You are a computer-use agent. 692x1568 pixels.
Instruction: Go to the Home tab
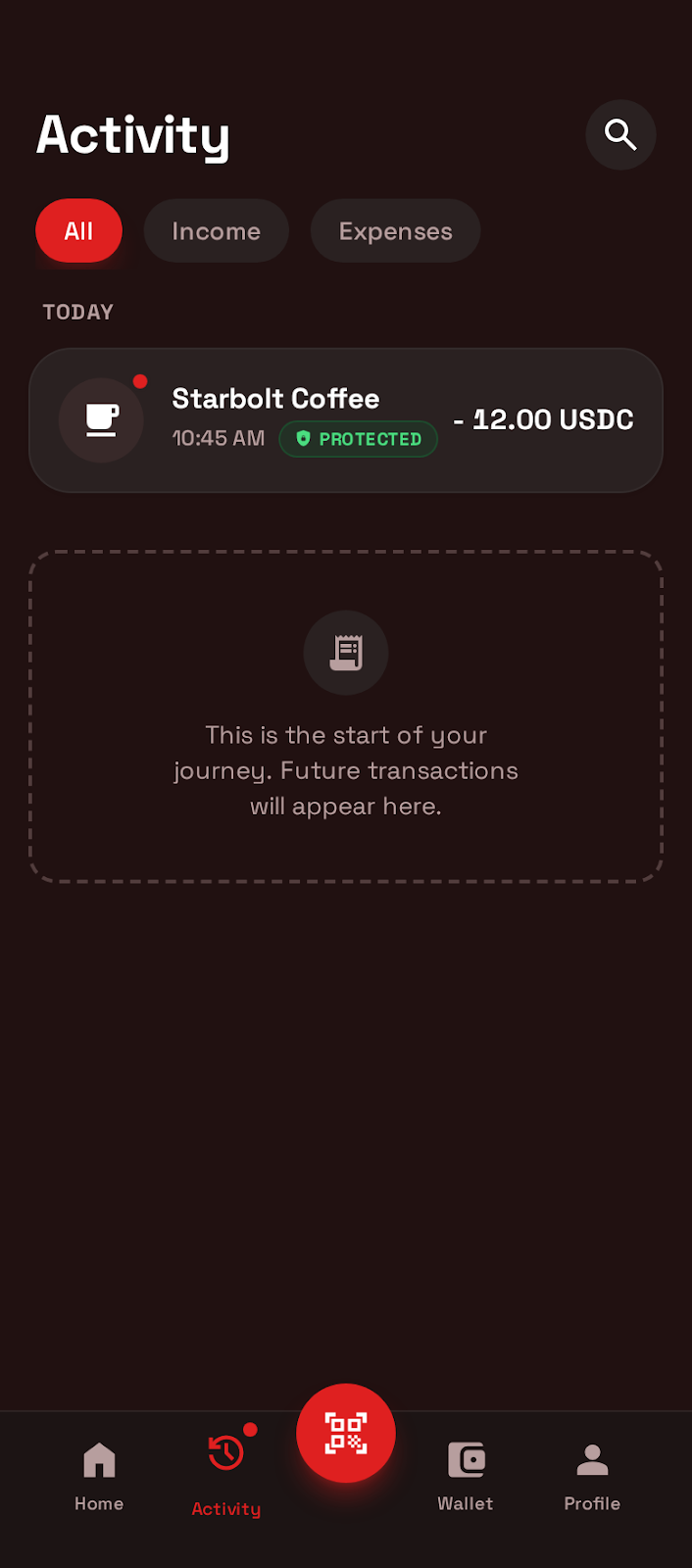[x=99, y=1476]
